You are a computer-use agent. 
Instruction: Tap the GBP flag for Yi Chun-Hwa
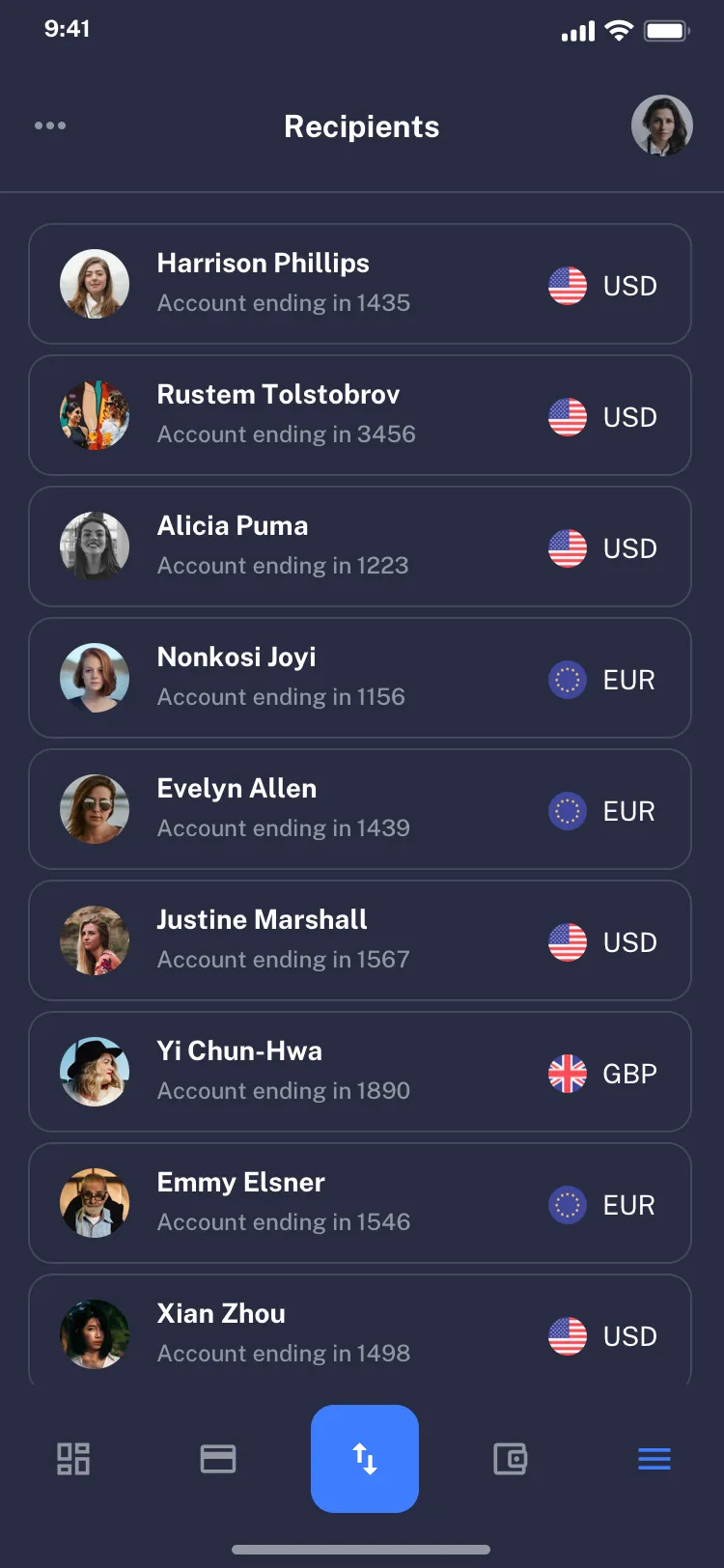click(x=567, y=1073)
